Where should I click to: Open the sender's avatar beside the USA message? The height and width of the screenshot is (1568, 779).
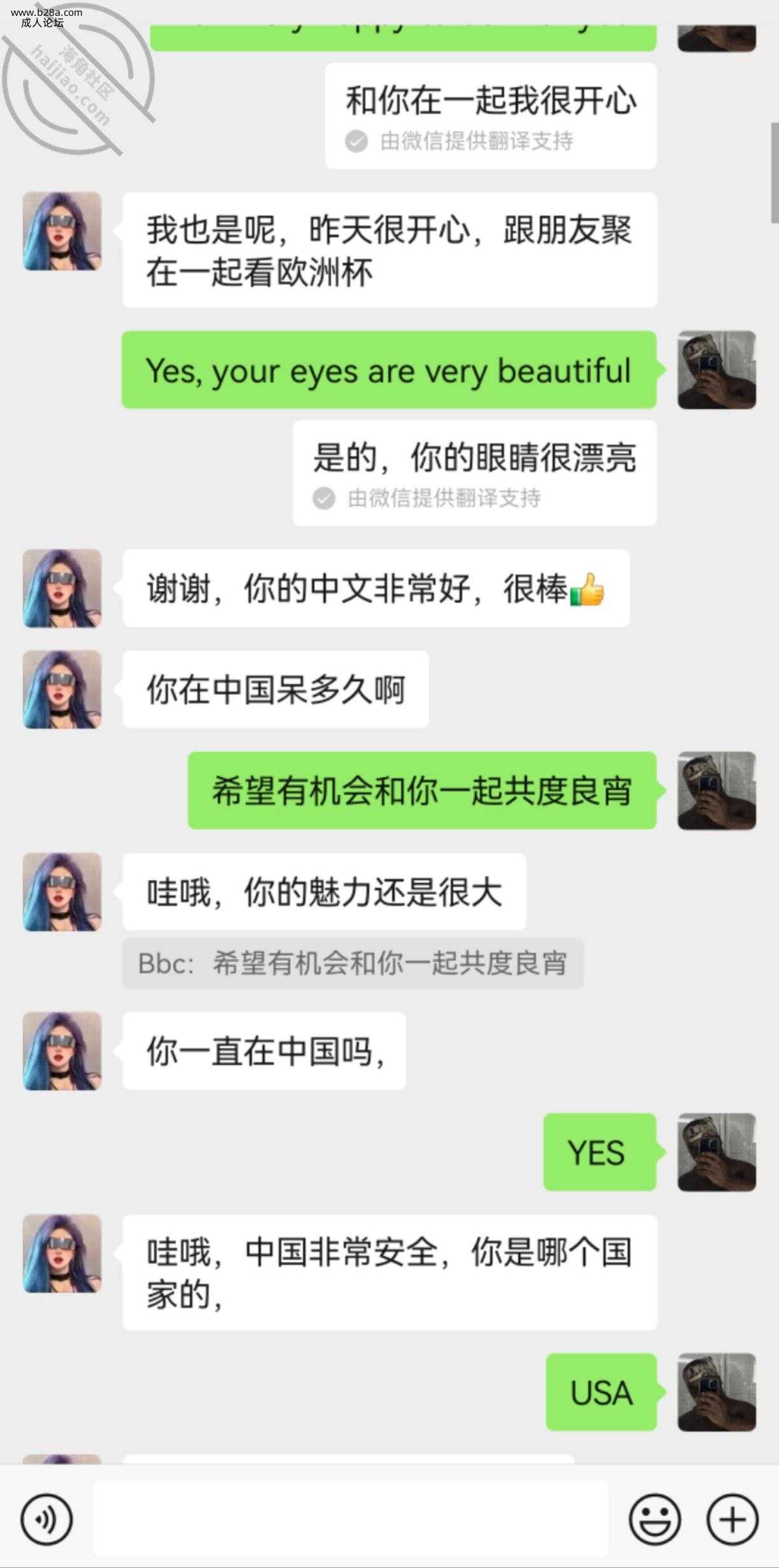(x=716, y=1392)
